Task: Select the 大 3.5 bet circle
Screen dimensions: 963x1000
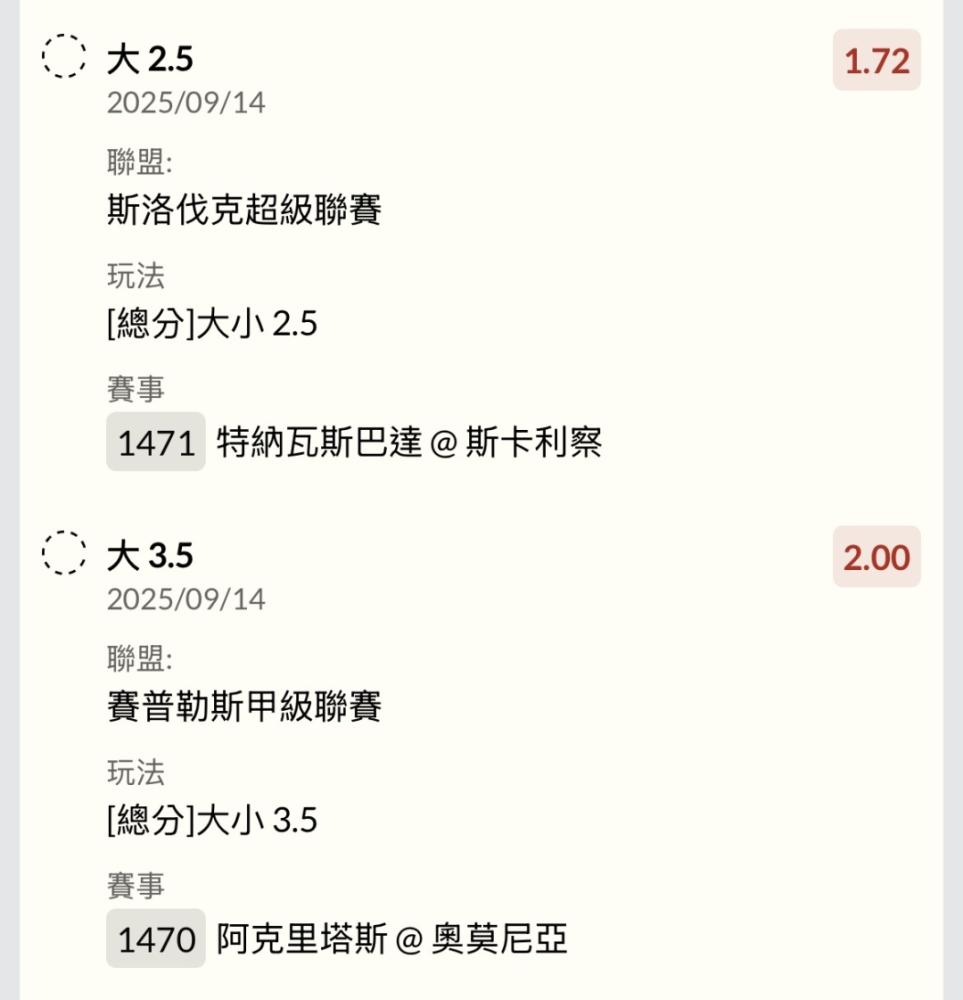Action: pyautogui.click(x=64, y=552)
